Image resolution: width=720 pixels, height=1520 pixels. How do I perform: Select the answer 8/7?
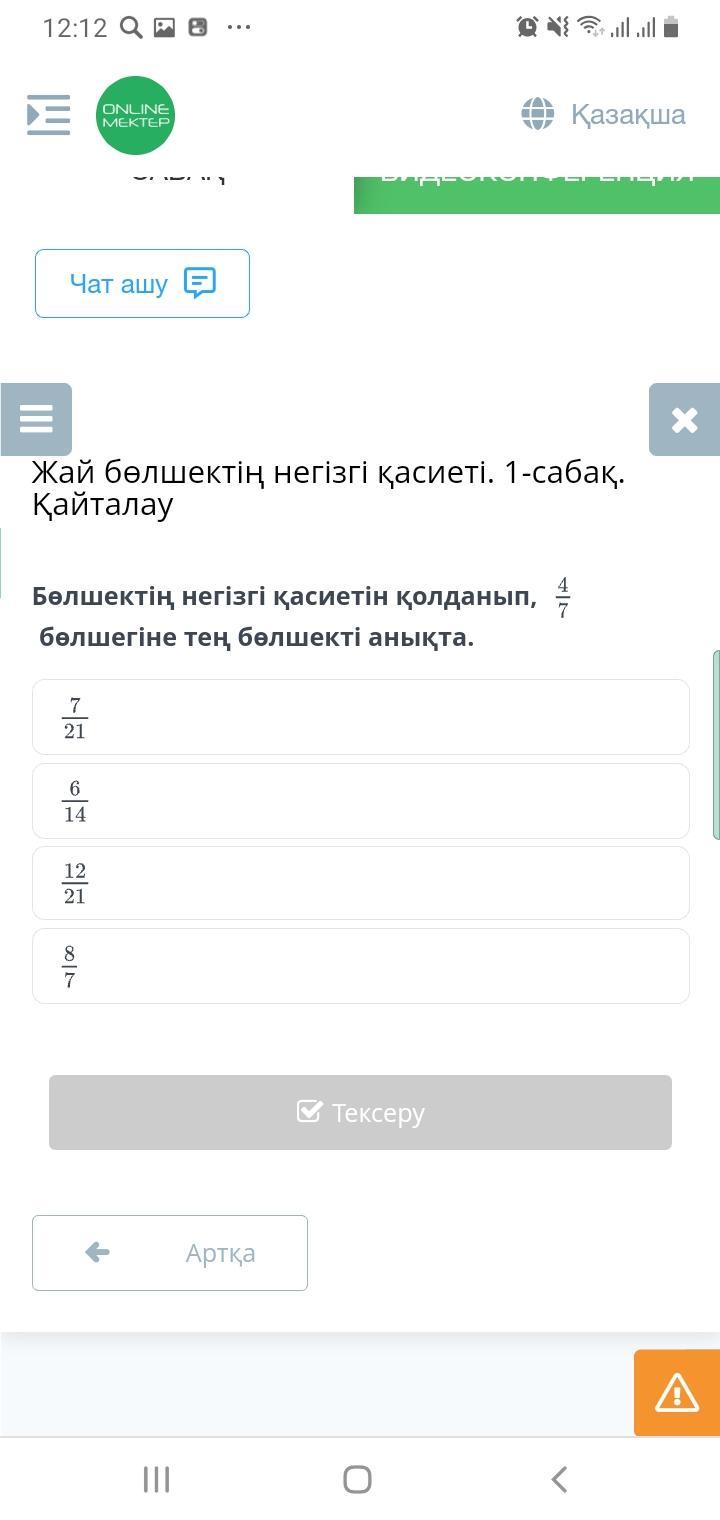[360, 966]
